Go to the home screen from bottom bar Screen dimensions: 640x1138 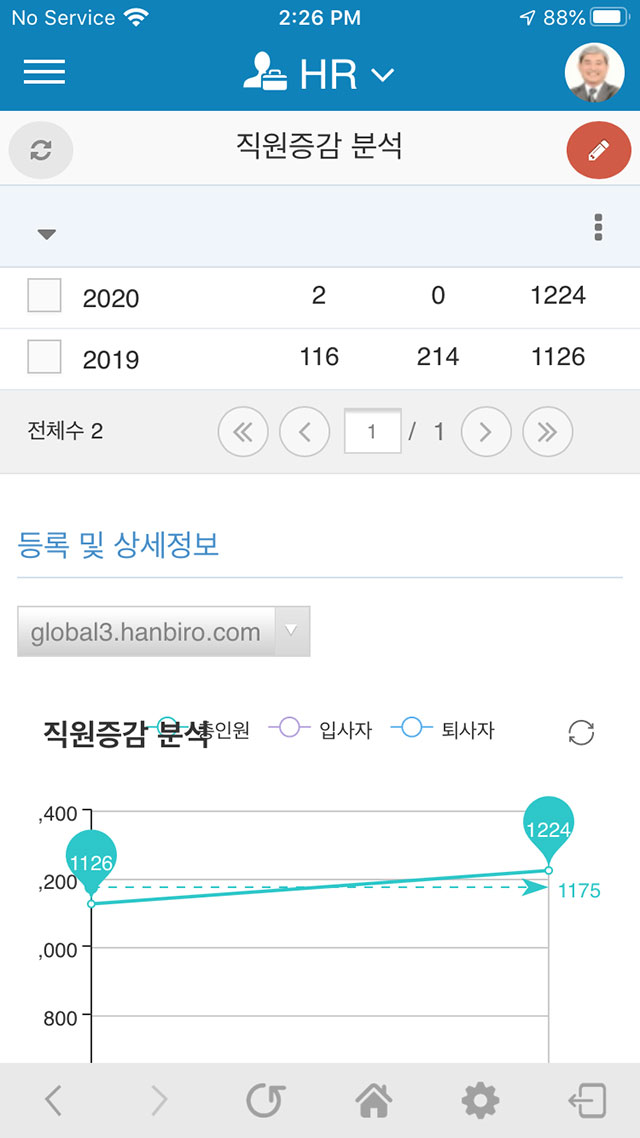click(x=374, y=1101)
